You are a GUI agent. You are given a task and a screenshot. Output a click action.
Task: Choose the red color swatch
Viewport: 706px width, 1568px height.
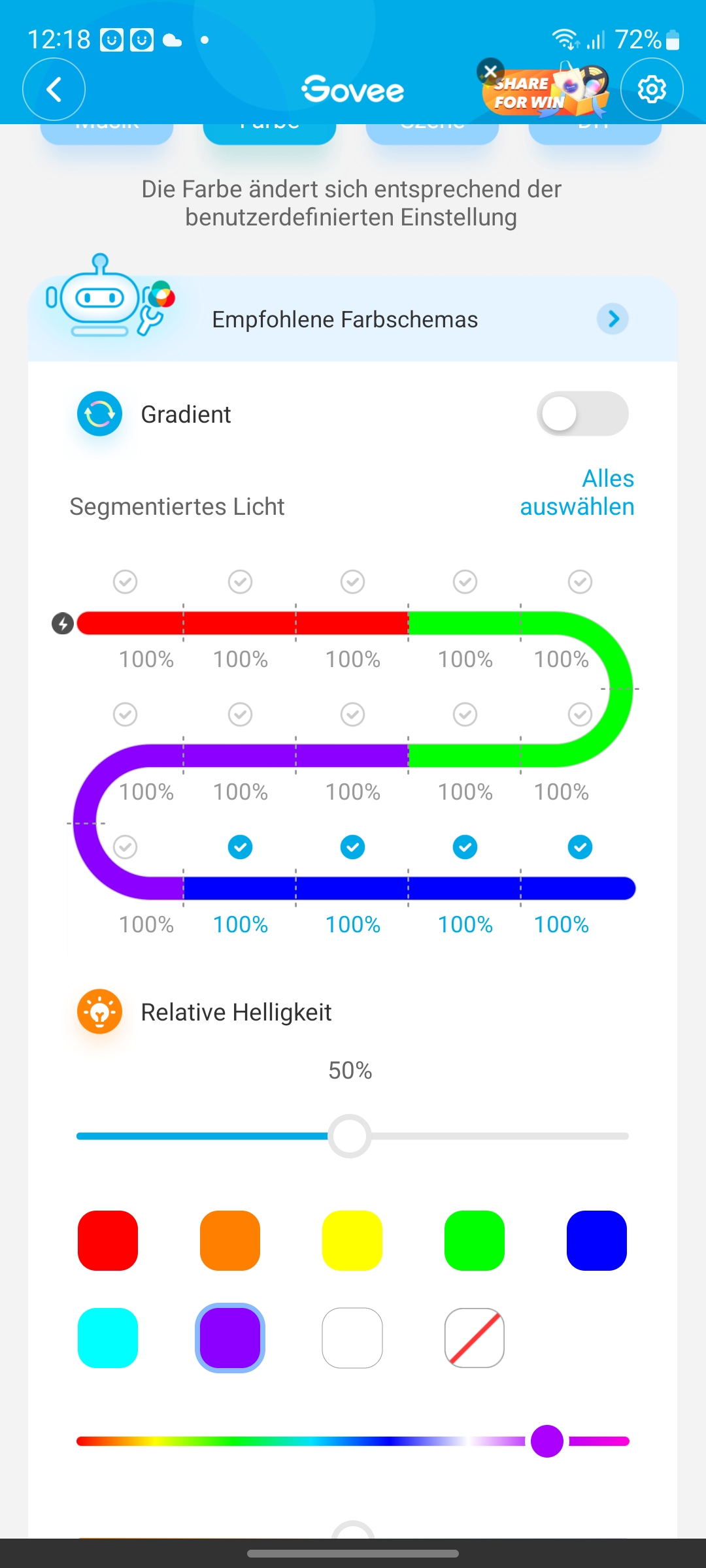pos(108,1240)
